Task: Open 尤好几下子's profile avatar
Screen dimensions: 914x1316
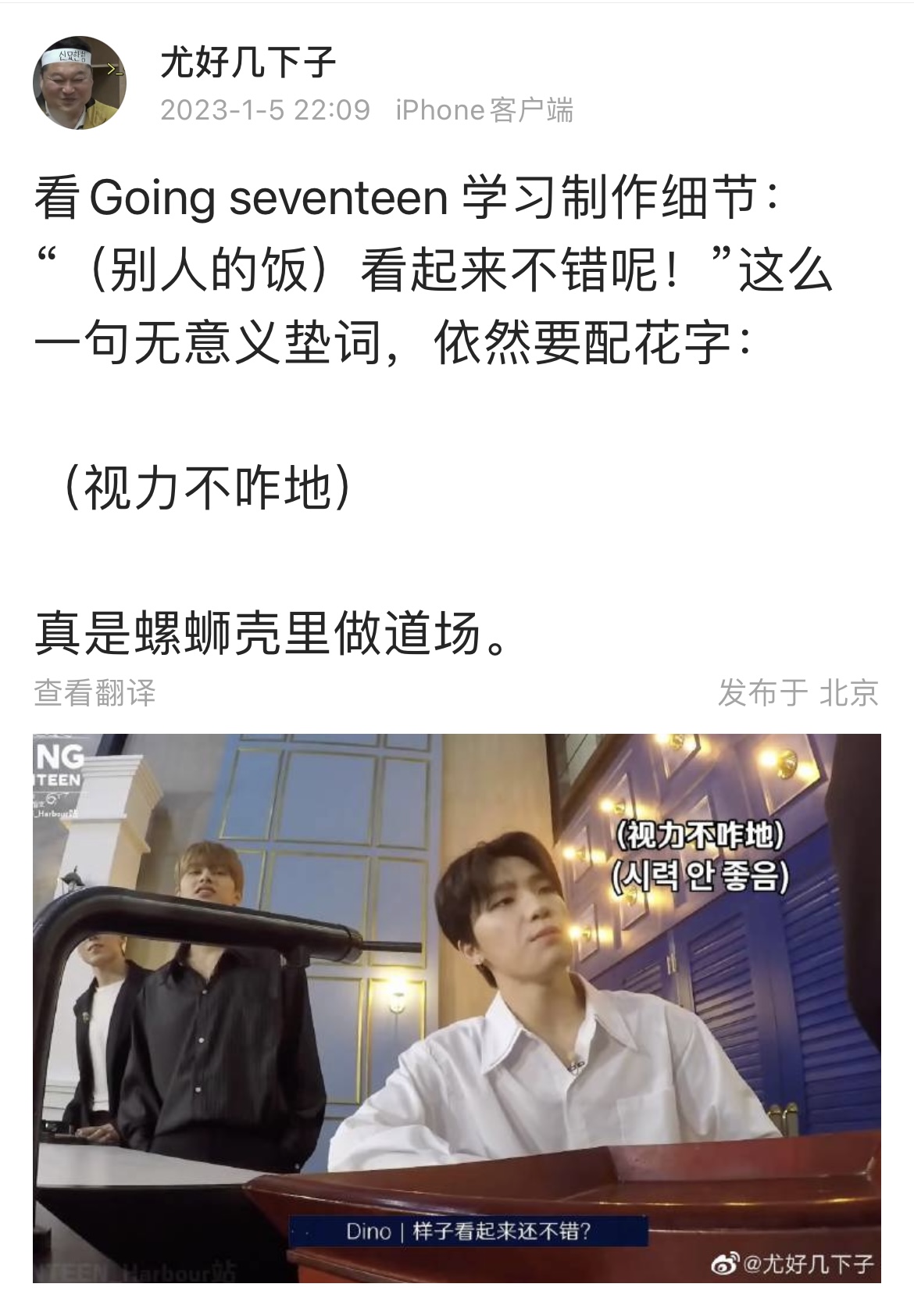Action: point(79,83)
